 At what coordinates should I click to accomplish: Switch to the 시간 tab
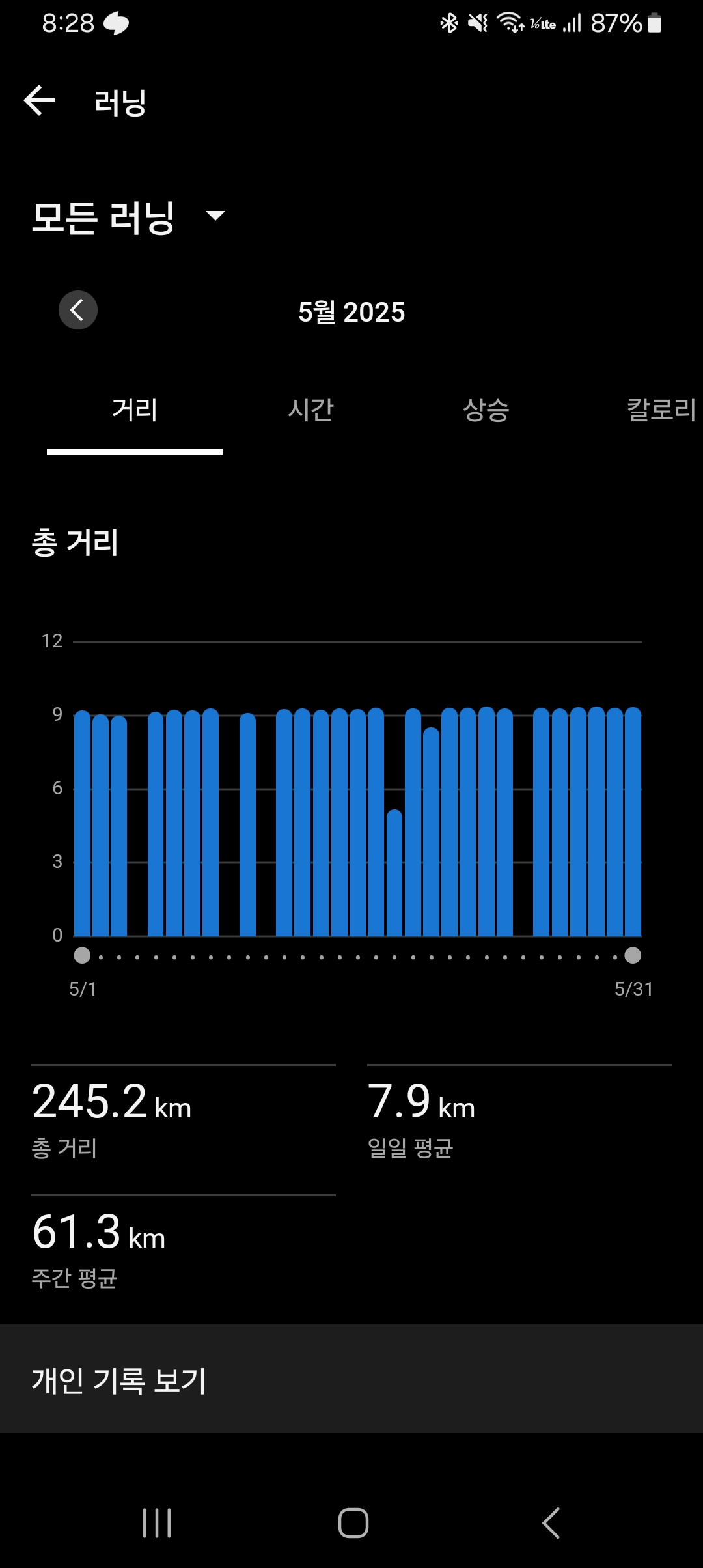(310, 410)
